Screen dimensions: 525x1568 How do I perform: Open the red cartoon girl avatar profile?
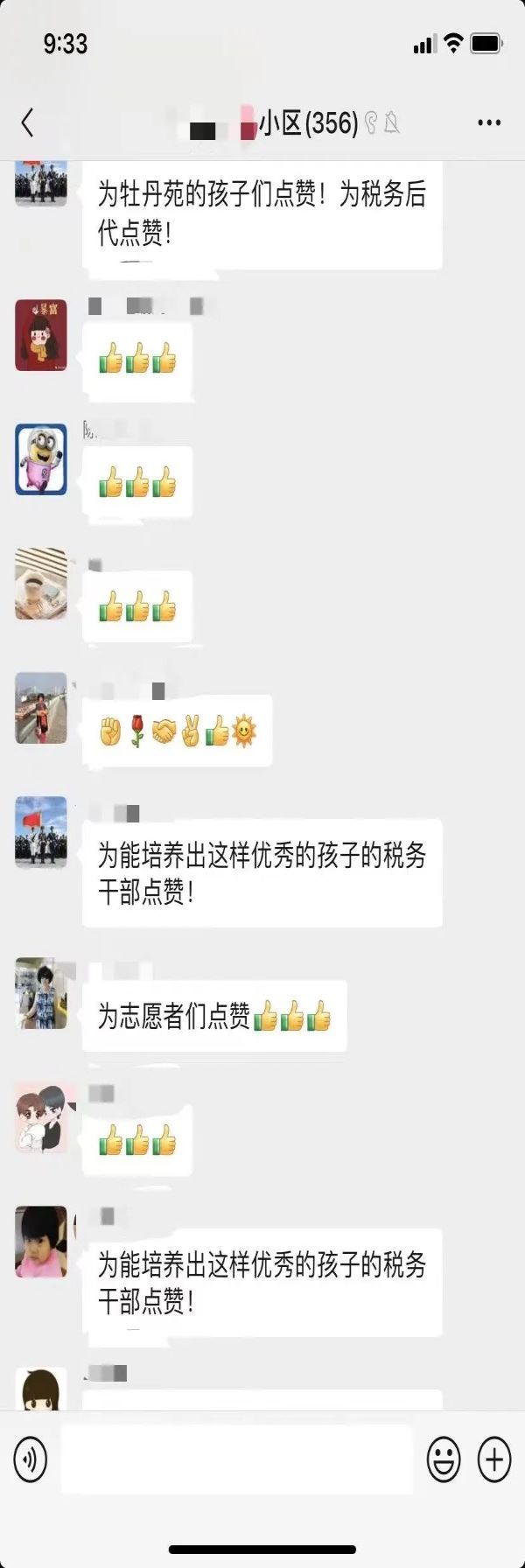[x=41, y=335]
